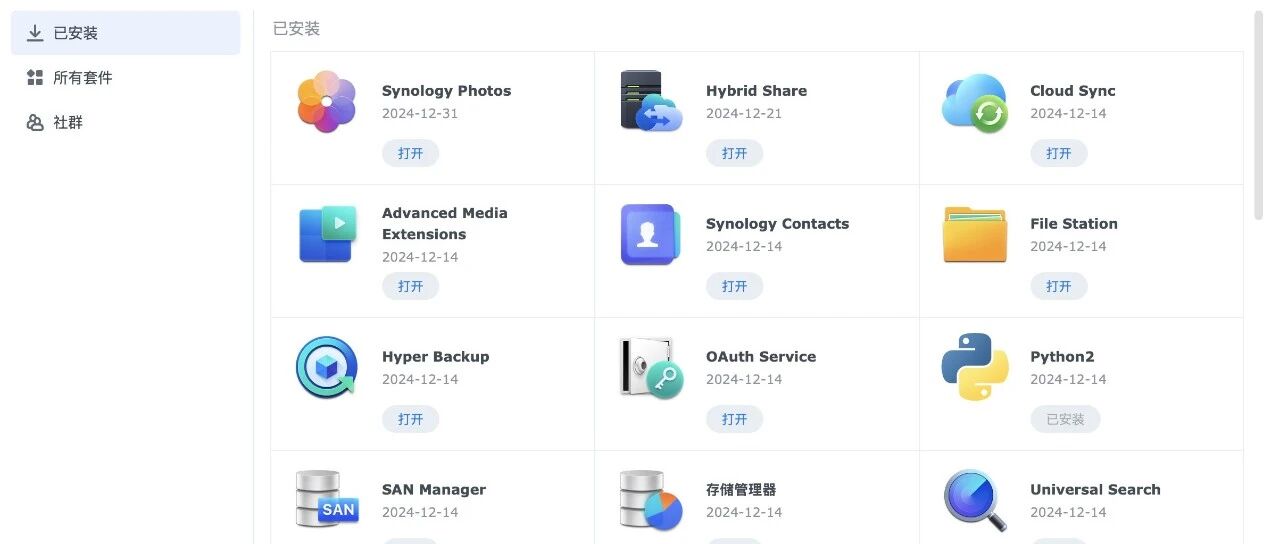Viewport: 1280px width, 544px height.
Task: Launch File Station using 打开
Action: (1058, 286)
